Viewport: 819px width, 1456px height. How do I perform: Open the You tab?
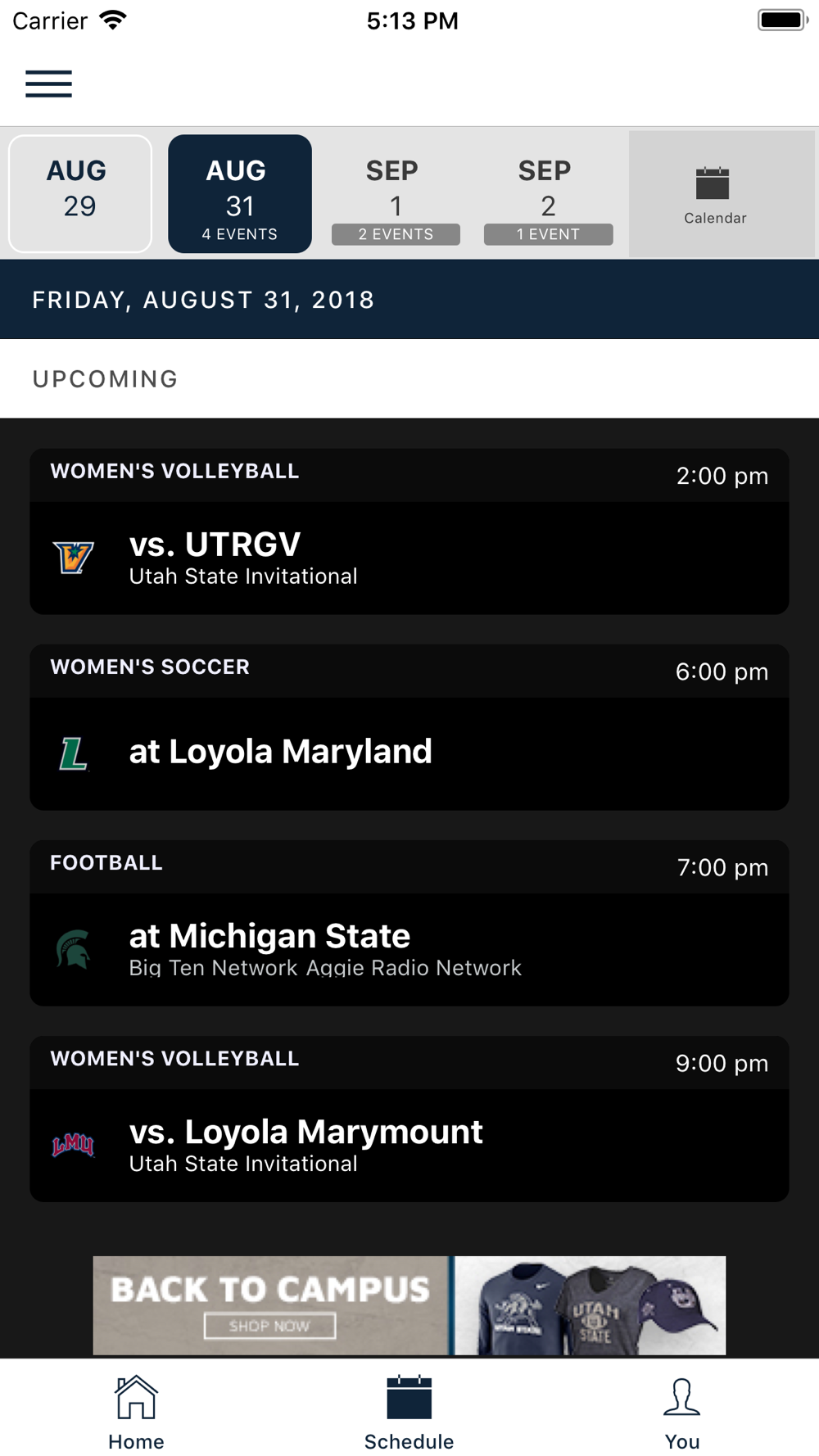click(x=682, y=1413)
